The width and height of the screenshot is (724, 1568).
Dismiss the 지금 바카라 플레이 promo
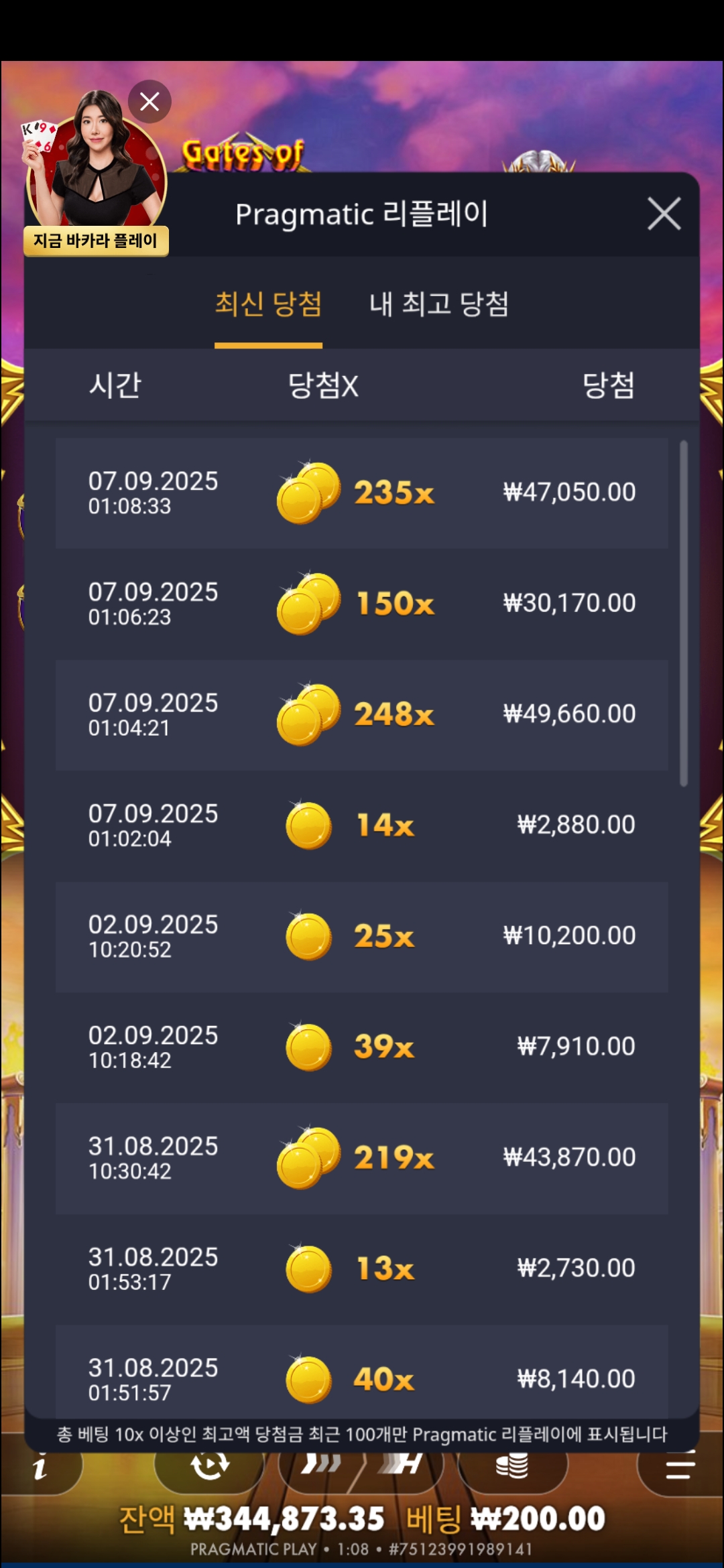click(149, 102)
